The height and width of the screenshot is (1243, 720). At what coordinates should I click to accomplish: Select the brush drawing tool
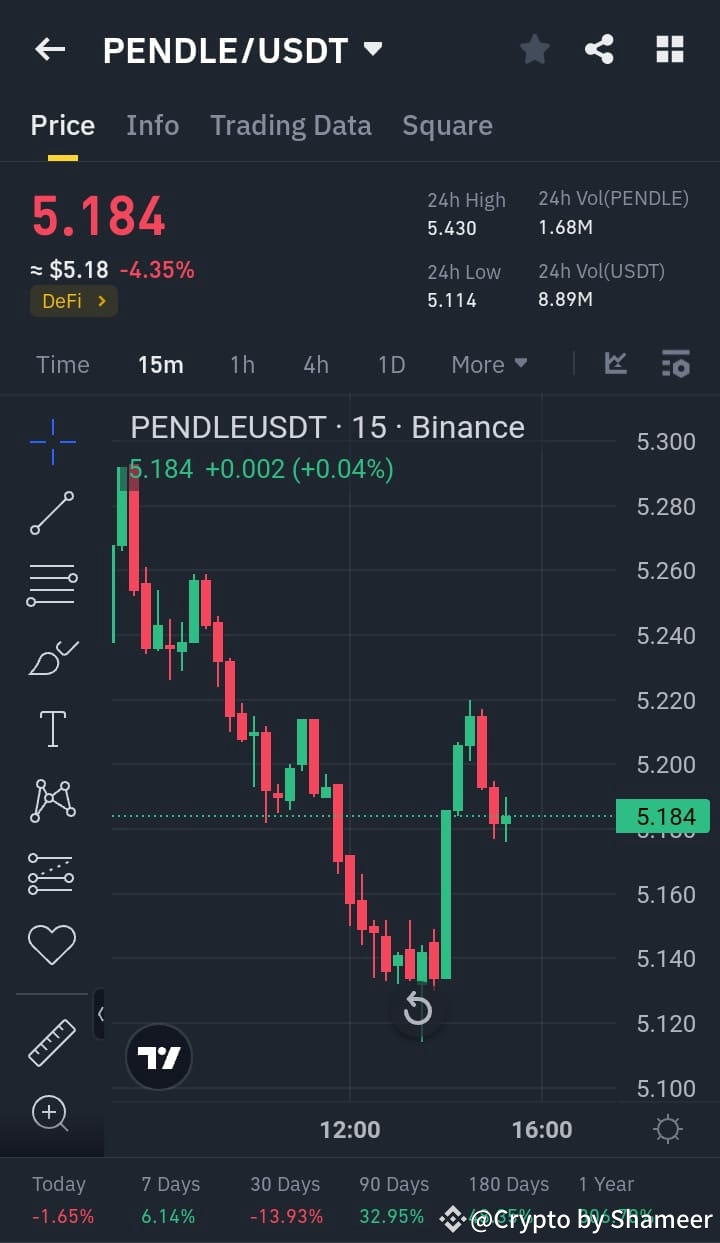(52, 656)
